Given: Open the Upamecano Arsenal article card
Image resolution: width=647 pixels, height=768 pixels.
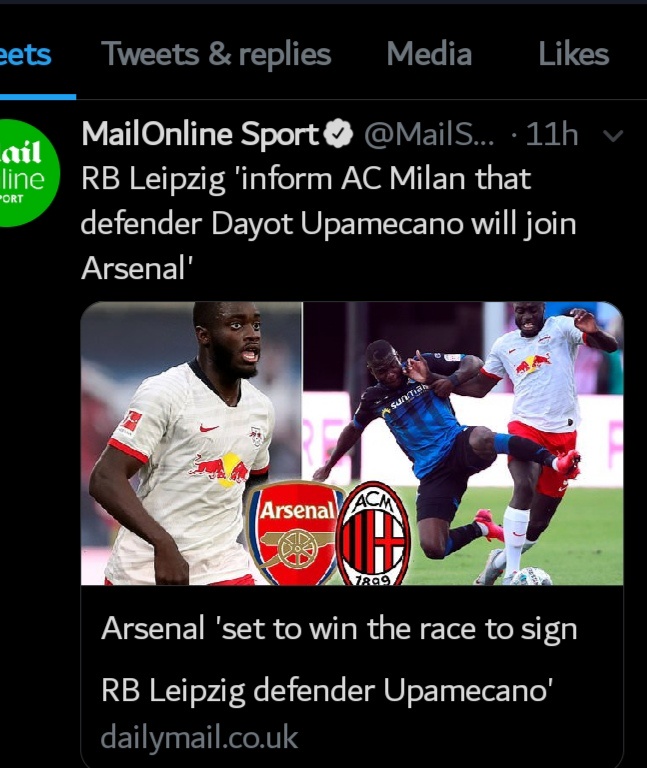Looking at the screenshot, I should (x=351, y=530).
